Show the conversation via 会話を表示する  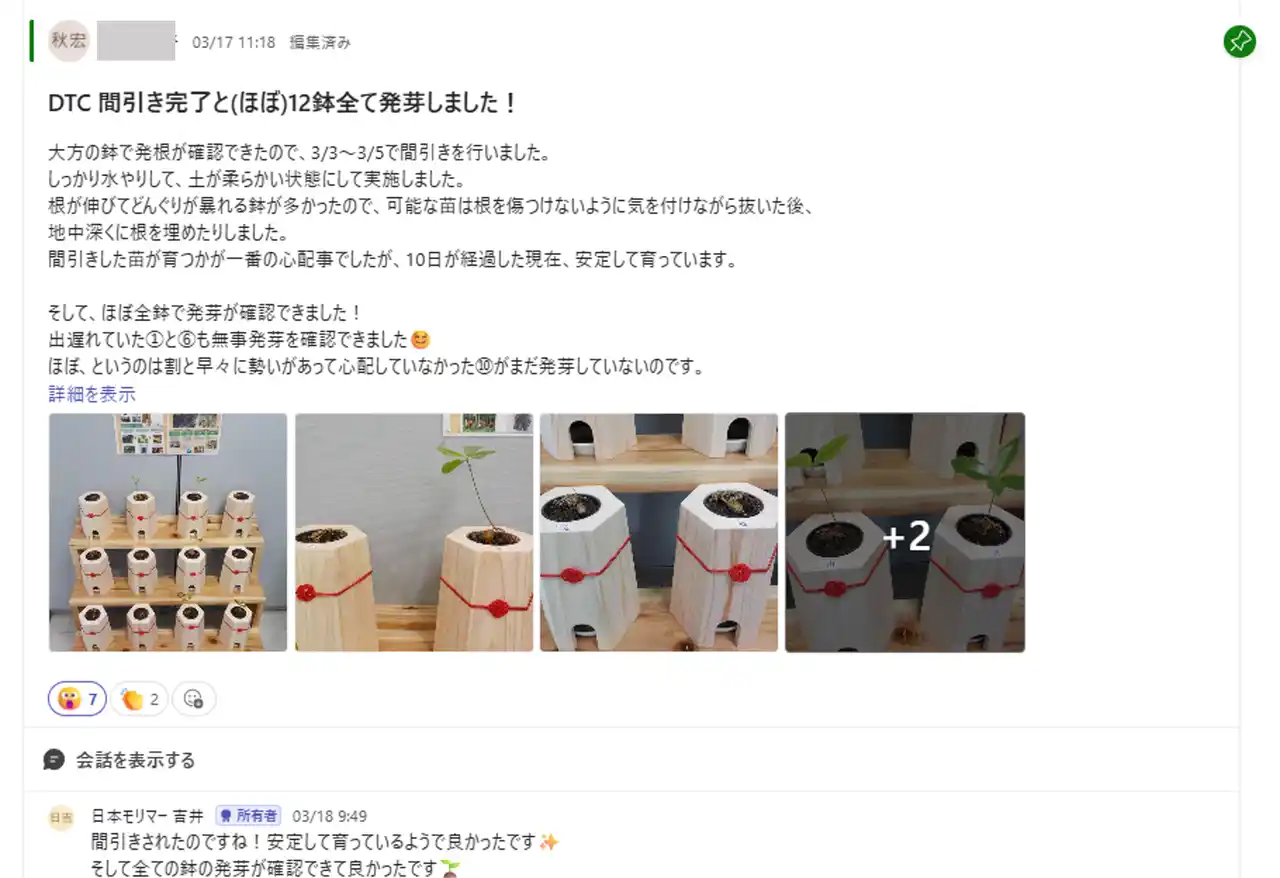point(135,760)
